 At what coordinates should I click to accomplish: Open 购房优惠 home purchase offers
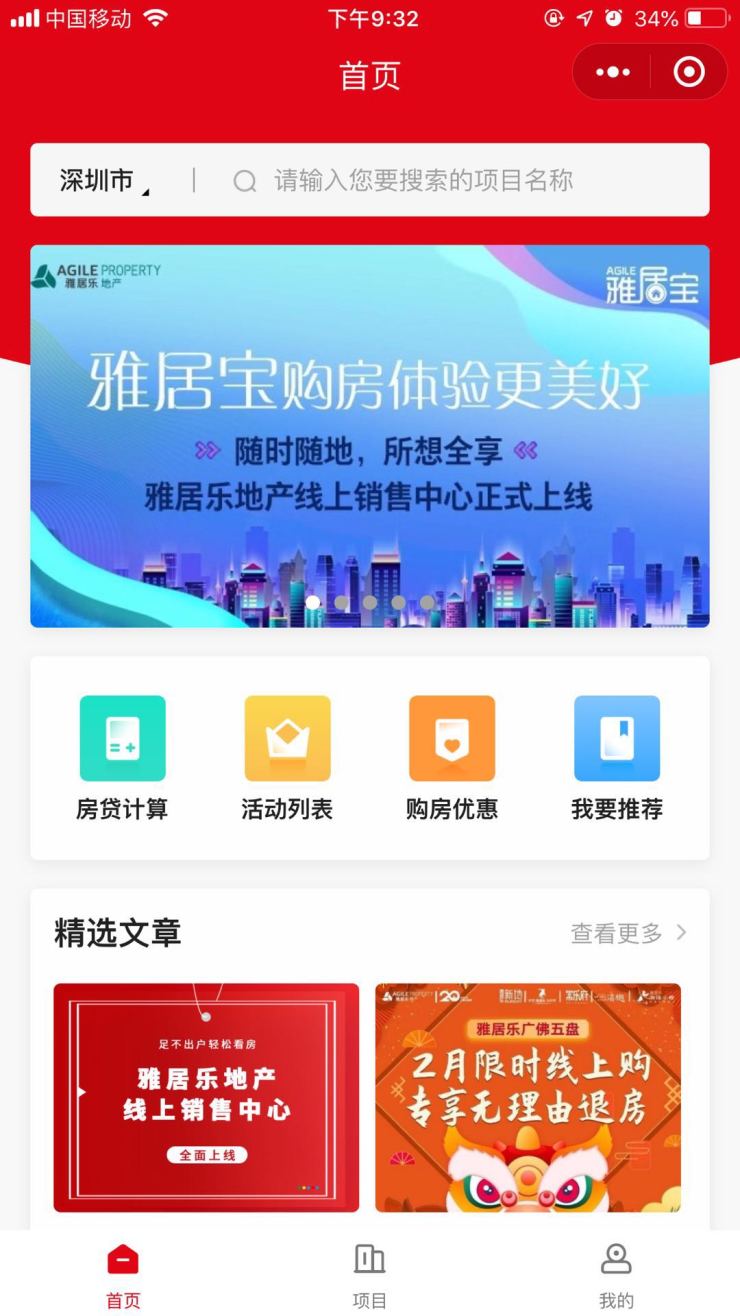pyautogui.click(x=452, y=758)
